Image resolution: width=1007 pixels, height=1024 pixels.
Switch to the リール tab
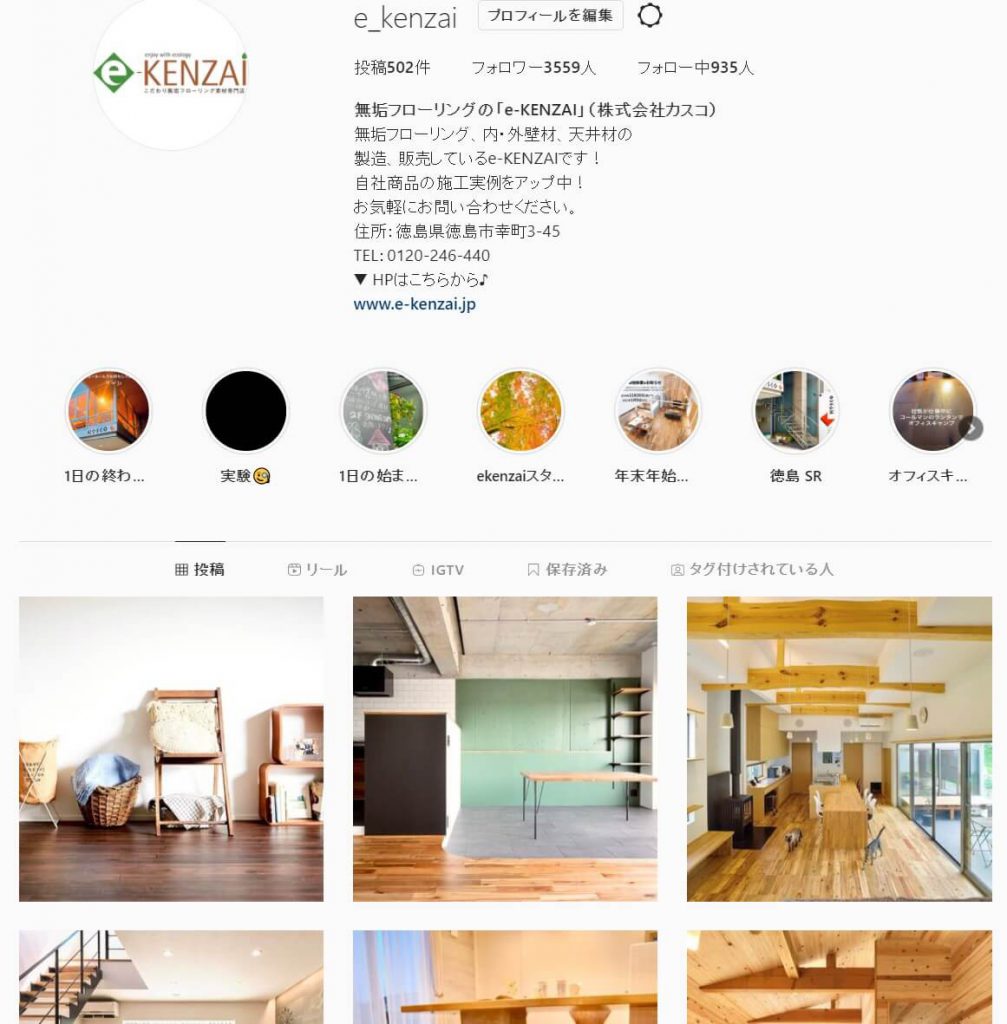pos(317,570)
